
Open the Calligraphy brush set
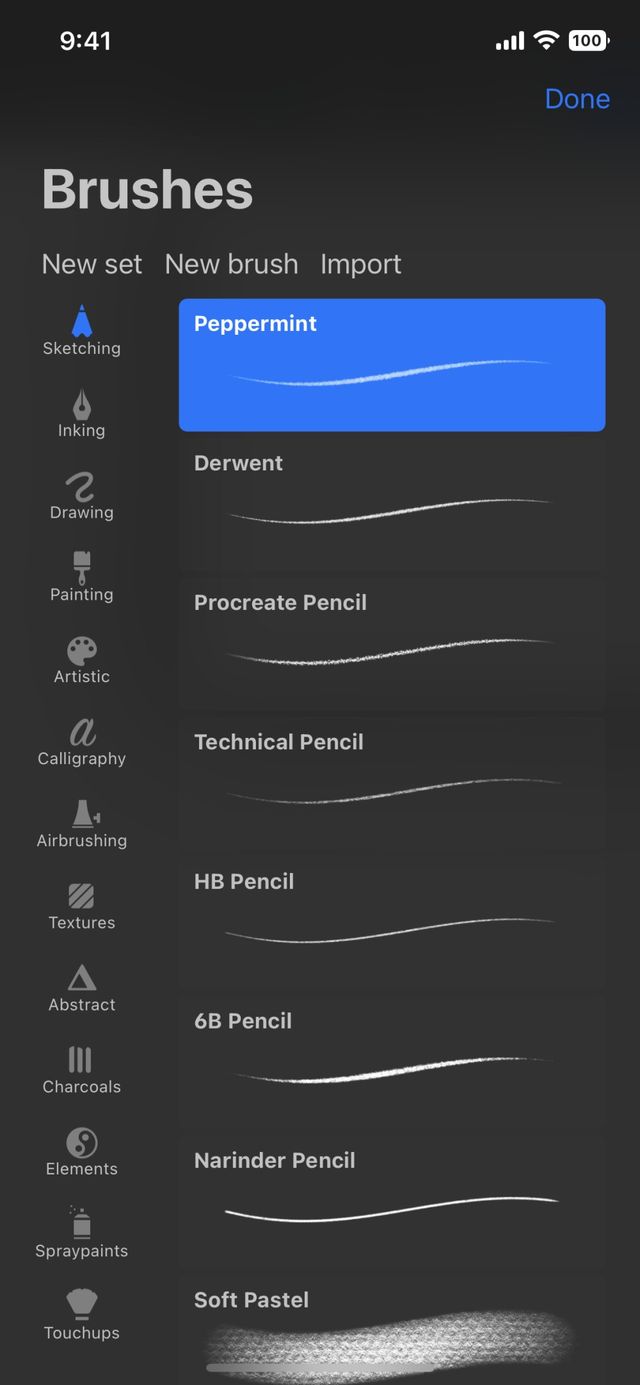tap(81, 742)
